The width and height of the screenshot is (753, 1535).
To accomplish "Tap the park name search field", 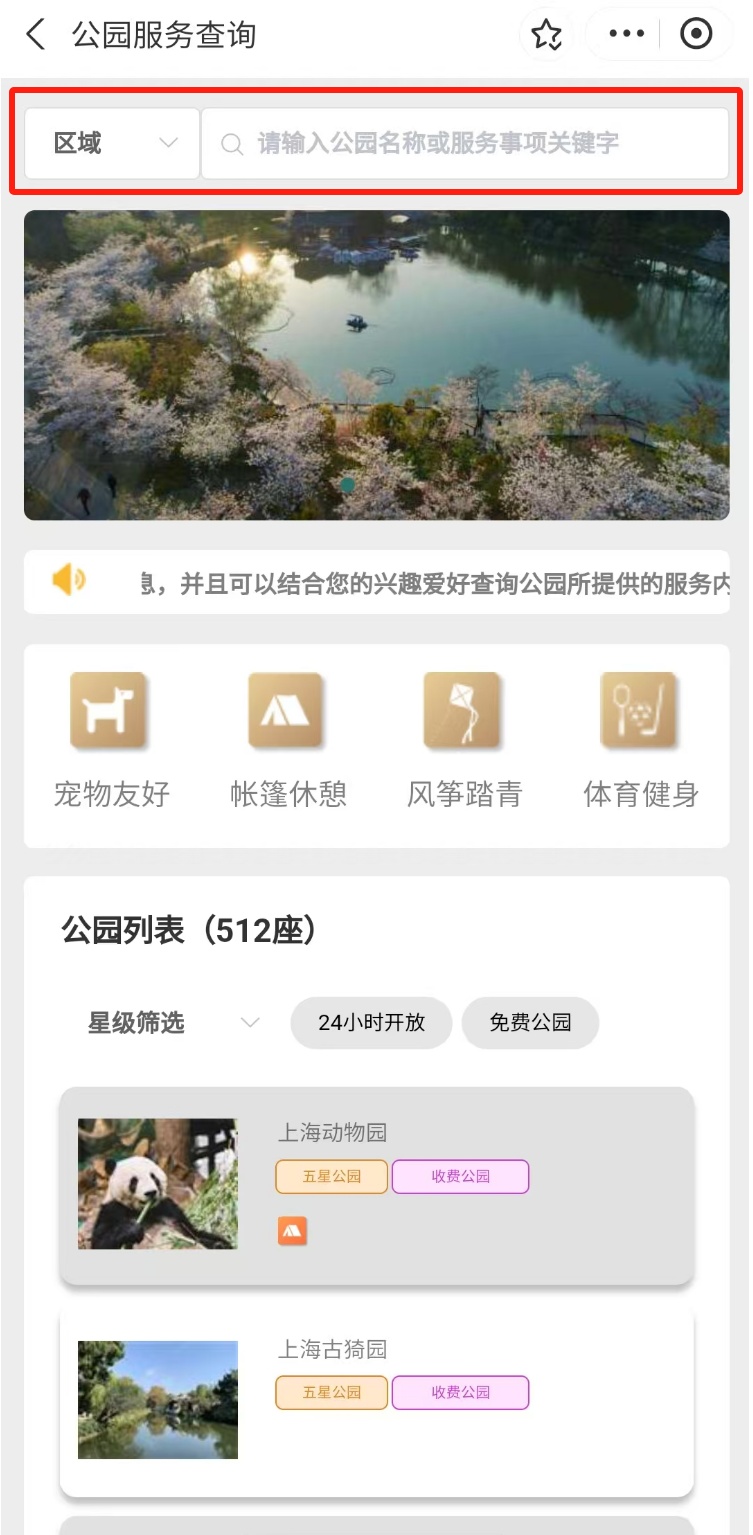I will [x=465, y=144].
